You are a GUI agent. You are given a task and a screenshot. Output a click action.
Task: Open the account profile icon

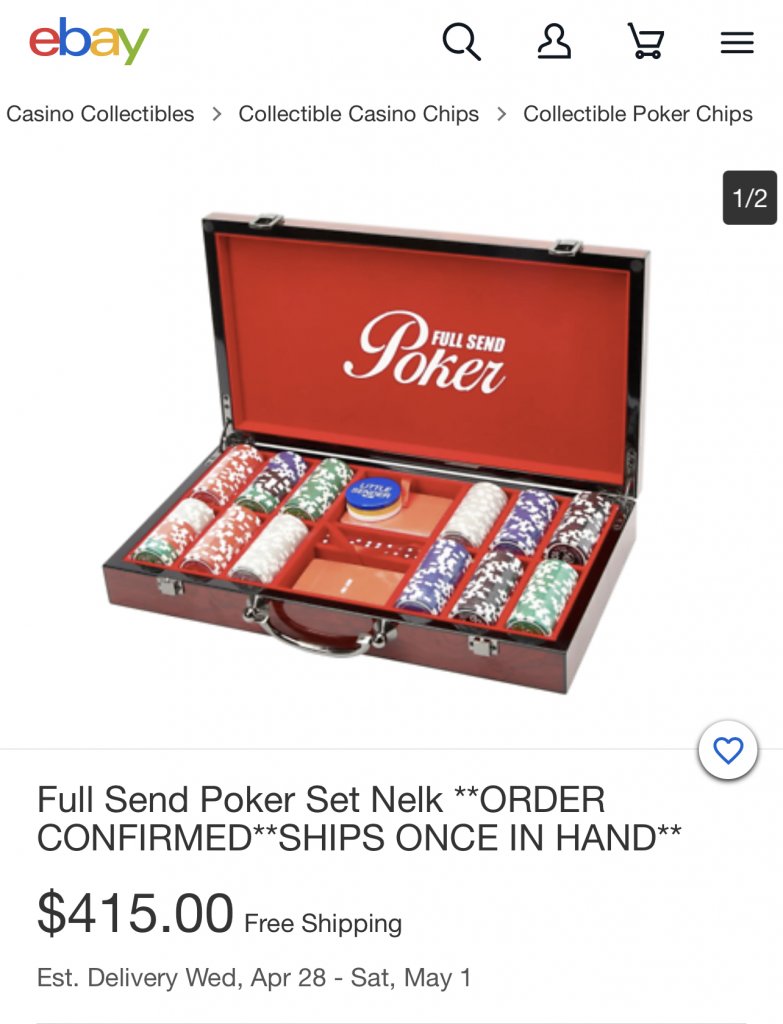[553, 42]
